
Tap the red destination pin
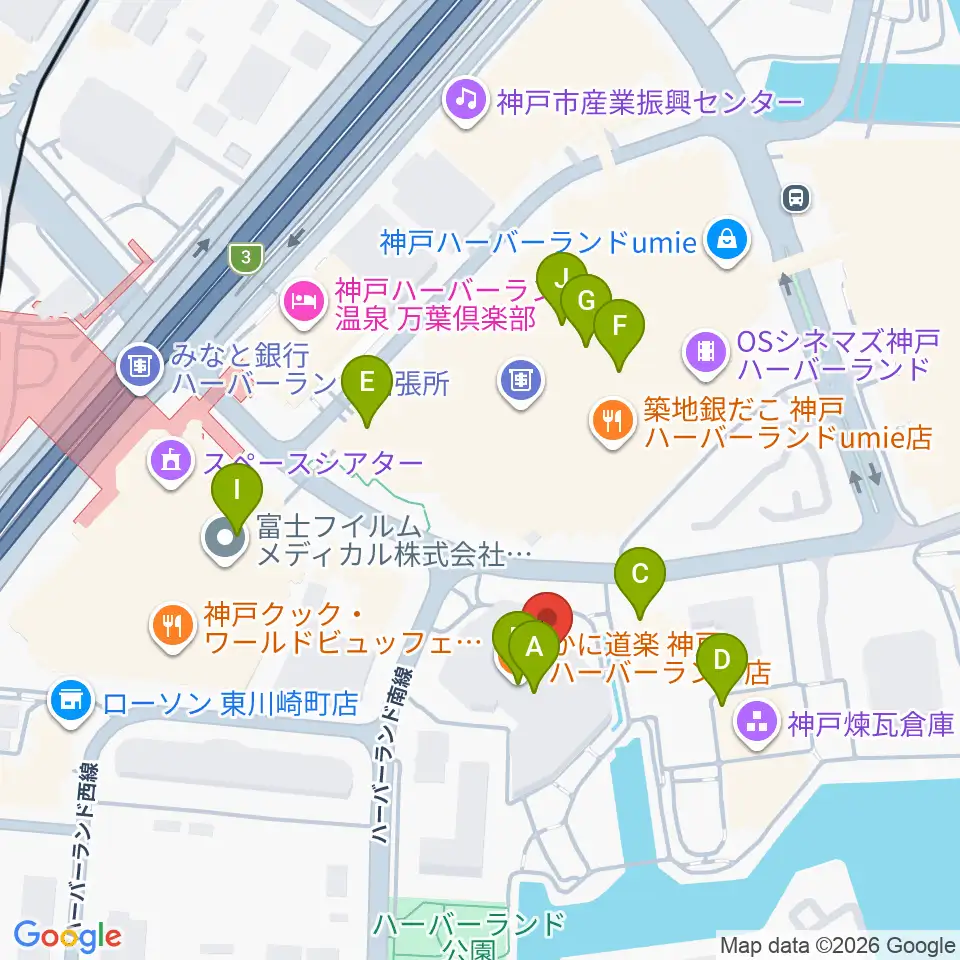point(547,616)
